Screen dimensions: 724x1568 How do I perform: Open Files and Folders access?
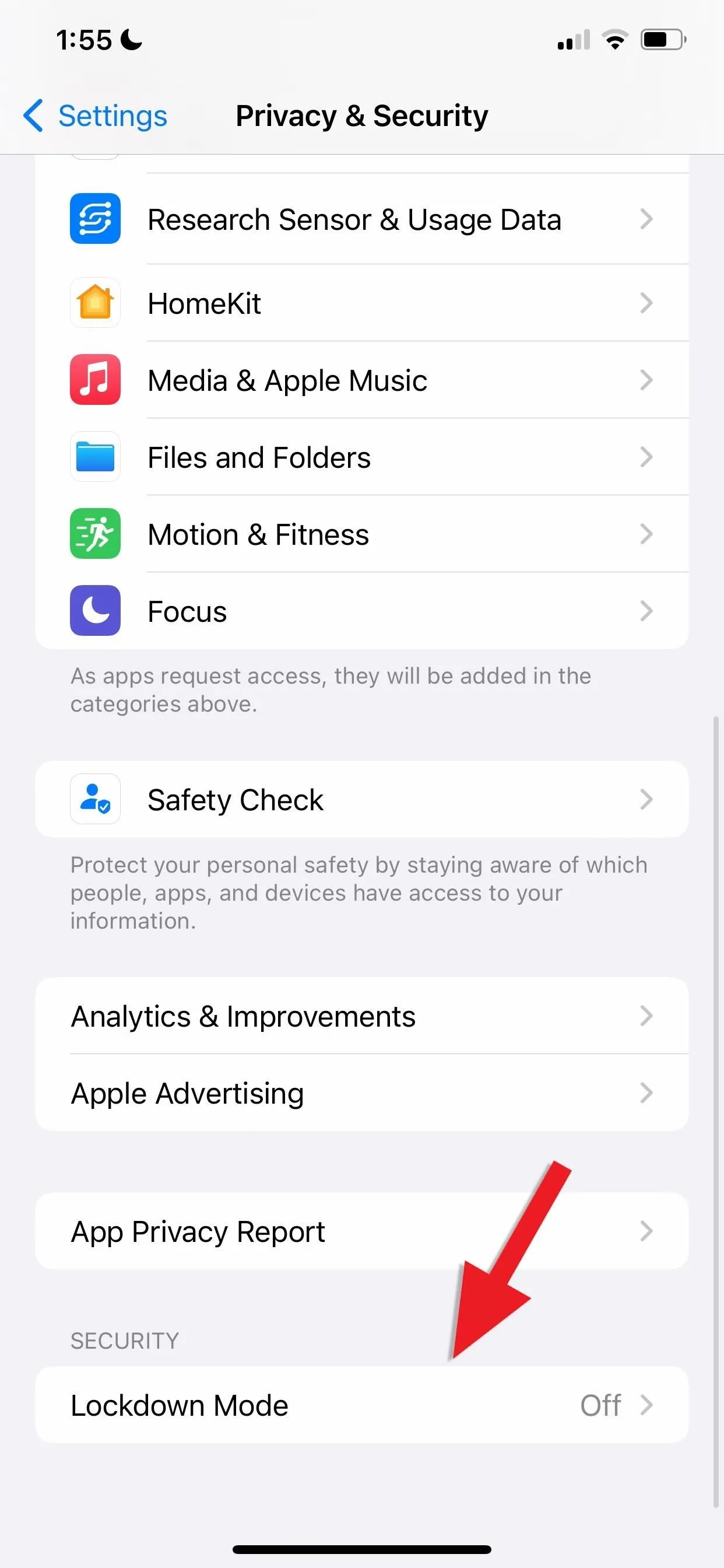click(x=361, y=457)
